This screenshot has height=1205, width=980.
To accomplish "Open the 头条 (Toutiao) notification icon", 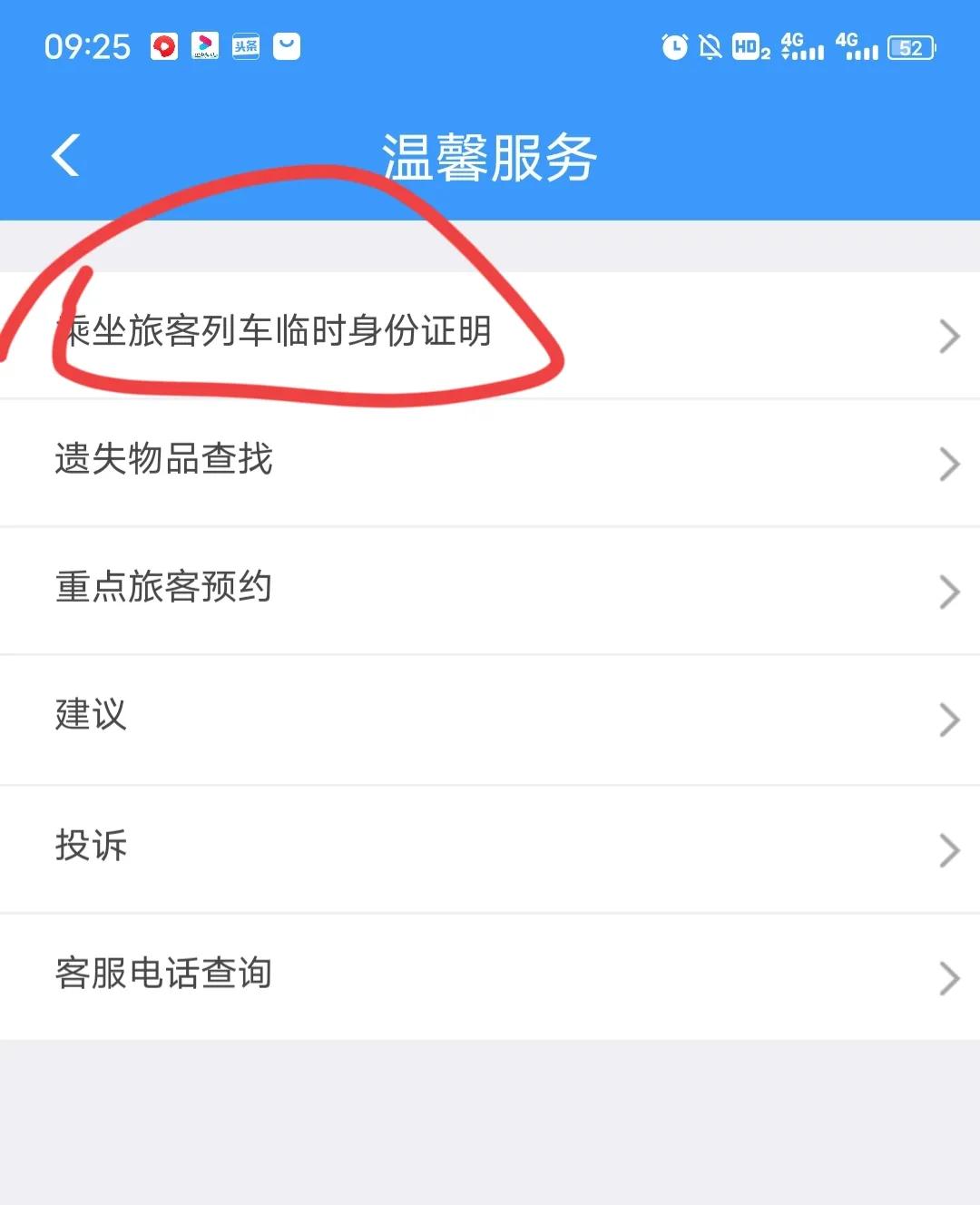I will tap(245, 45).
